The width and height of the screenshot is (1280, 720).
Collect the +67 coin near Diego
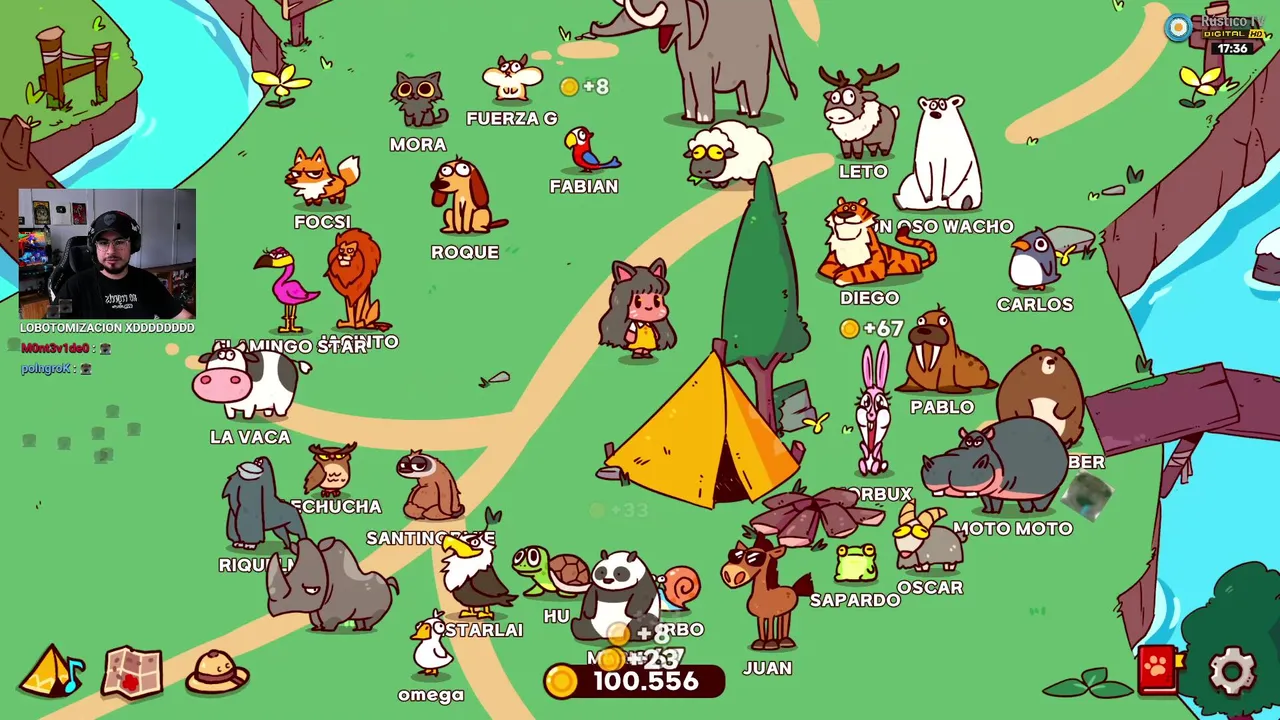(x=850, y=328)
